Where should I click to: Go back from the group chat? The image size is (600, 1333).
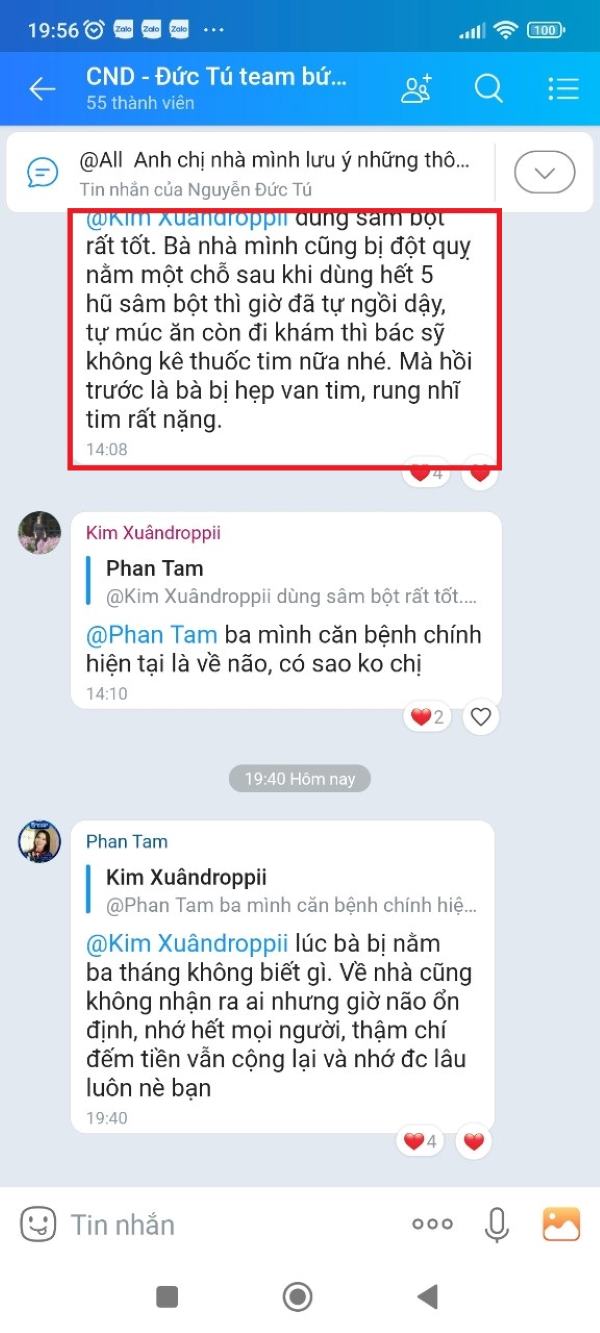tap(42, 89)
